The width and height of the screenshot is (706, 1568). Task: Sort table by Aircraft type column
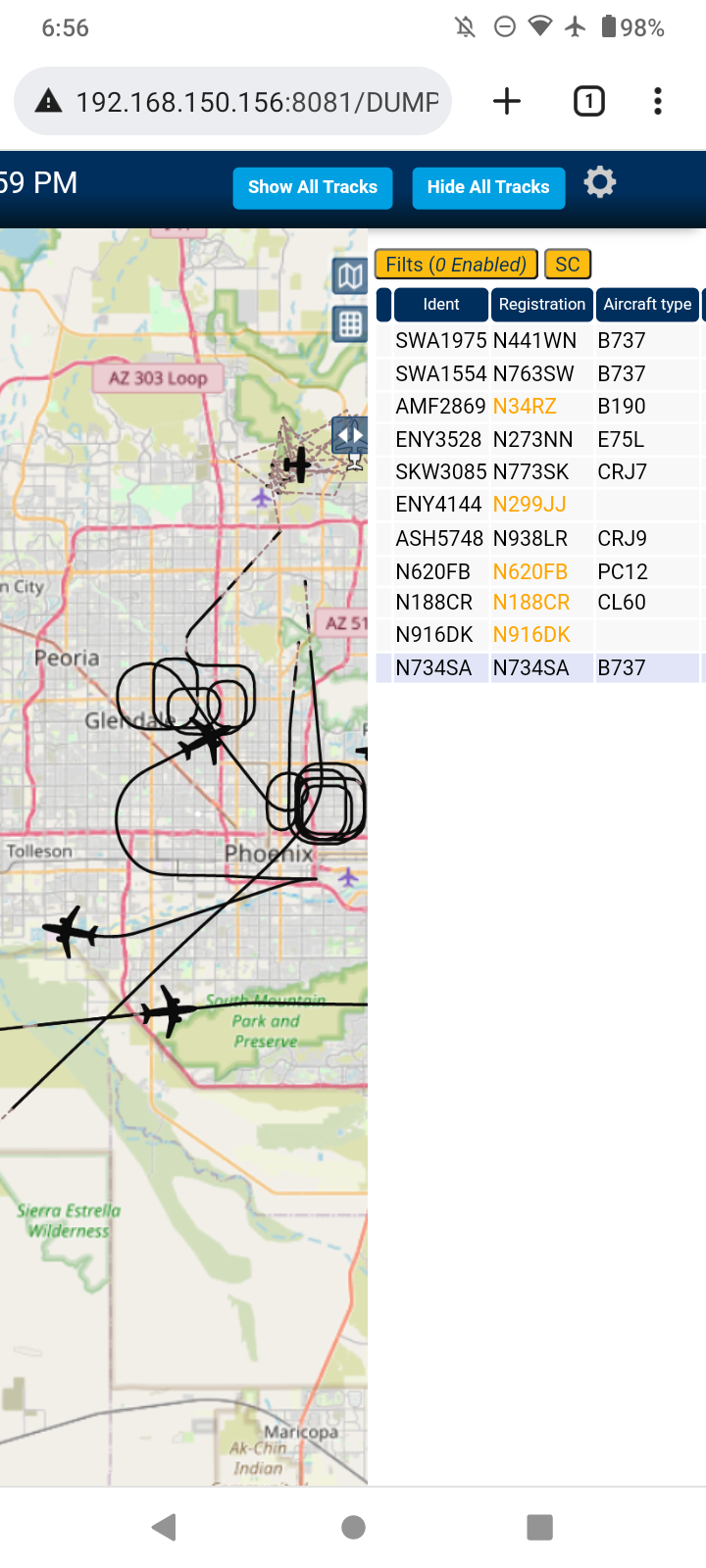point(647,305)
